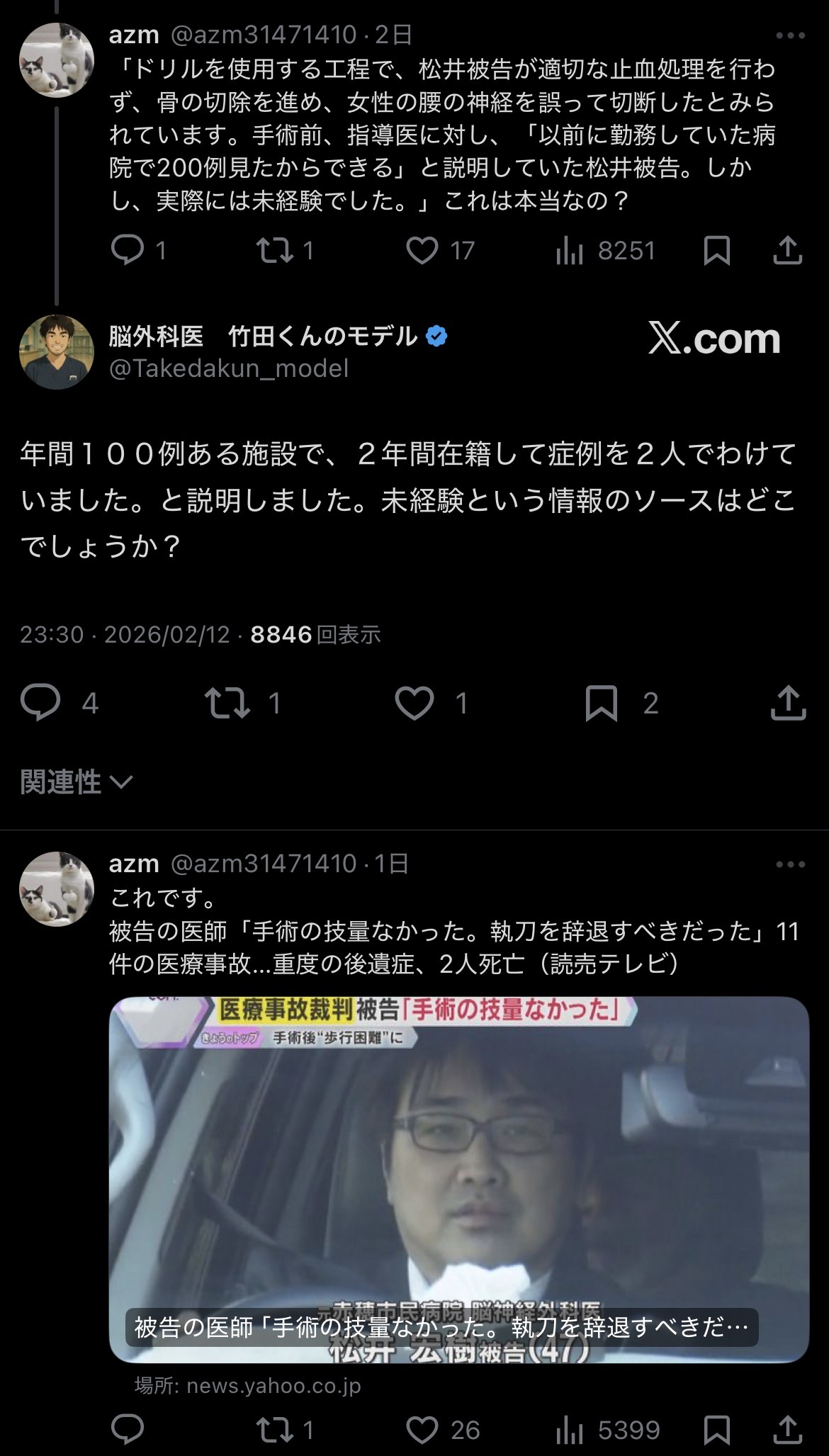
Task: Share azm's 2日 post
Action: 787,250
